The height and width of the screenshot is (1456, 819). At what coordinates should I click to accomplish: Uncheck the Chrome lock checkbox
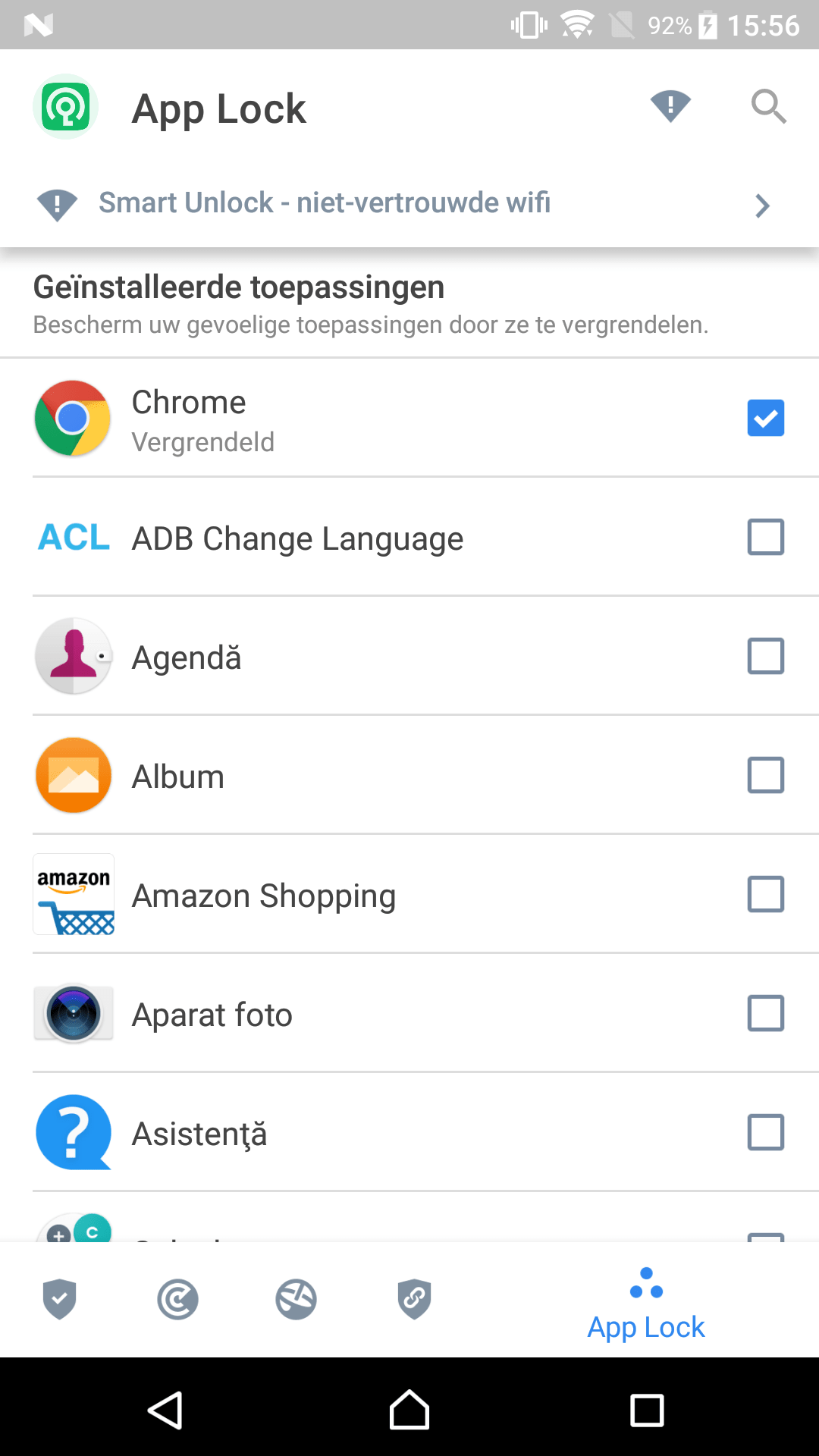(x=766, y=418)
